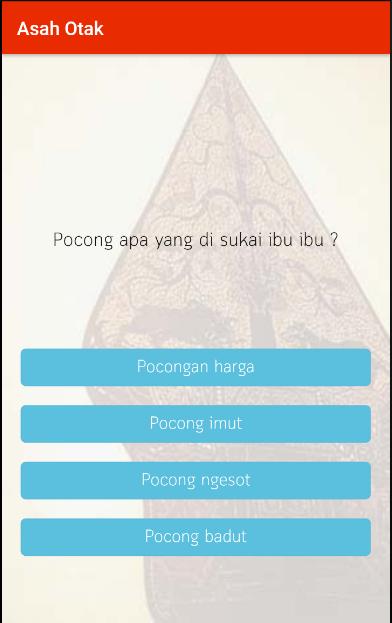Pick Pocong ngesot as the answer
The image size is (392, 623).
[x=196, y=480]
